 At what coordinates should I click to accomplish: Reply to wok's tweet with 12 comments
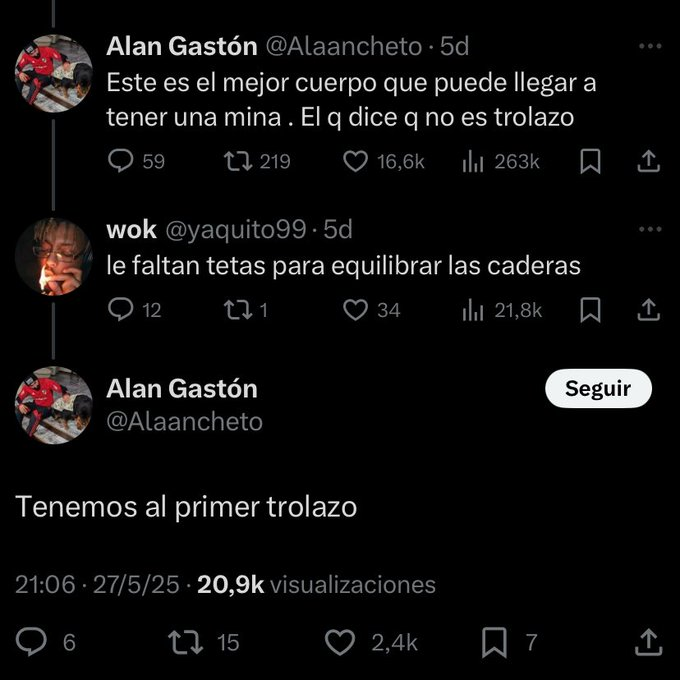[120, 310]
